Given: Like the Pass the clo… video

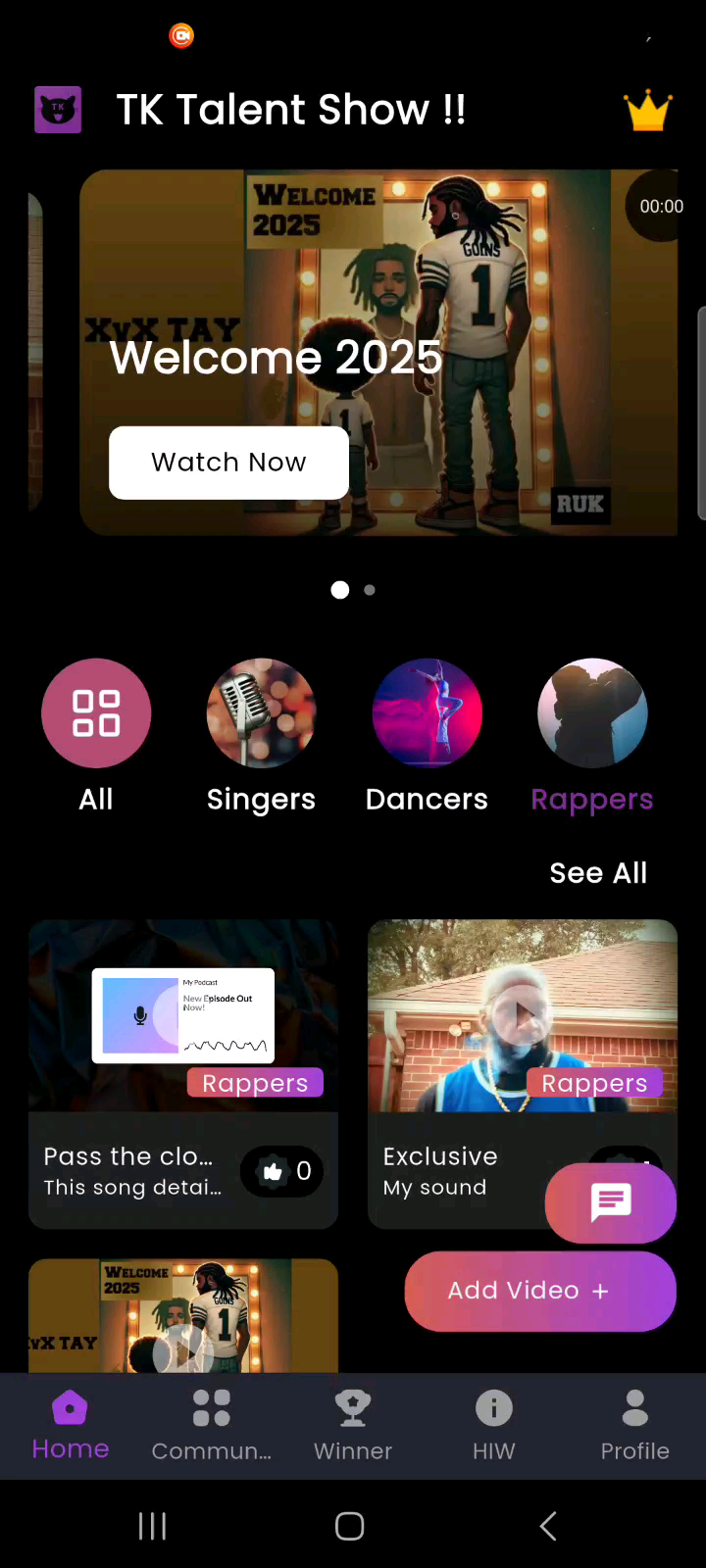Looking at the screenshot, I should click(282, 1171).
